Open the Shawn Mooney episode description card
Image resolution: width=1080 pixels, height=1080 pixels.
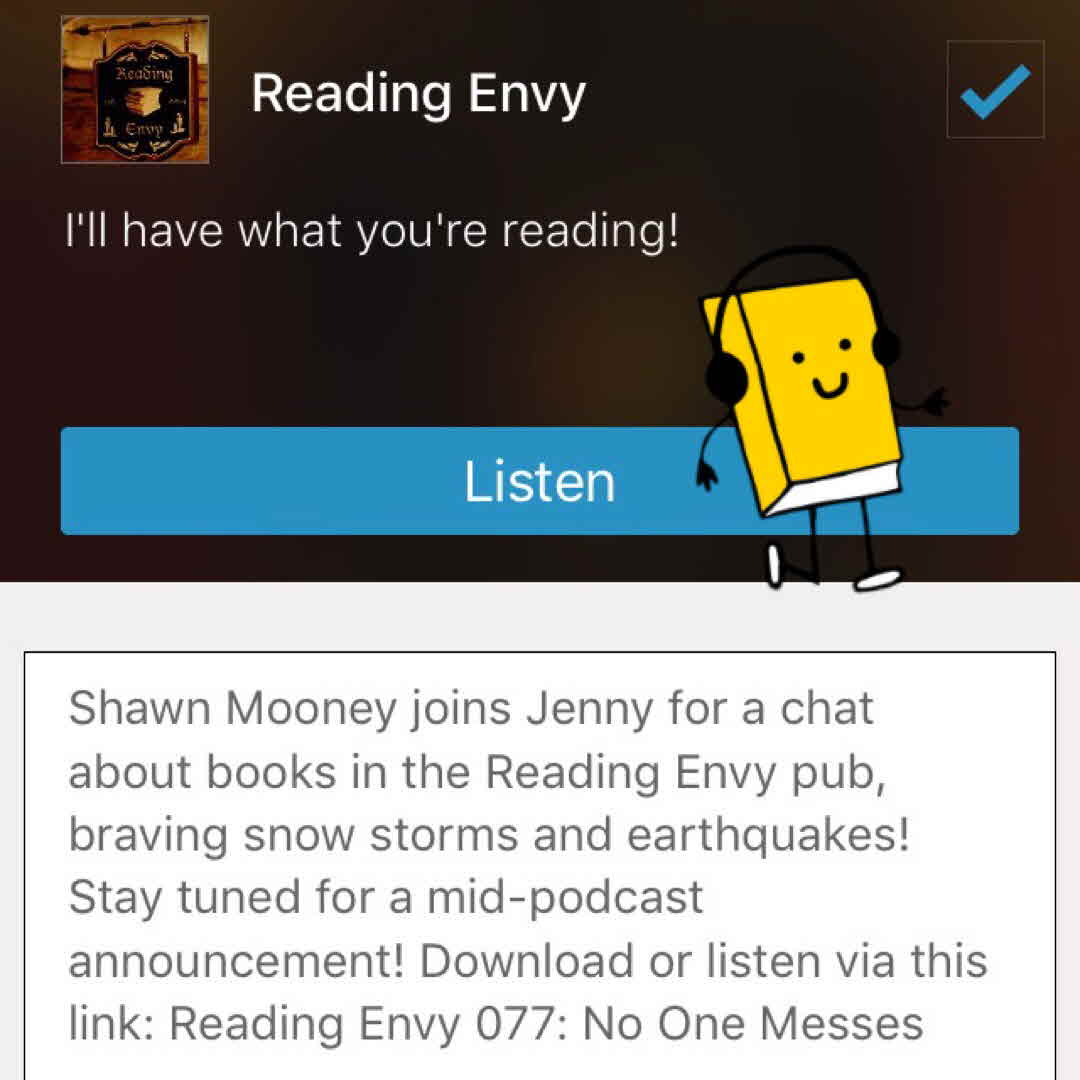tap(539, 865)
